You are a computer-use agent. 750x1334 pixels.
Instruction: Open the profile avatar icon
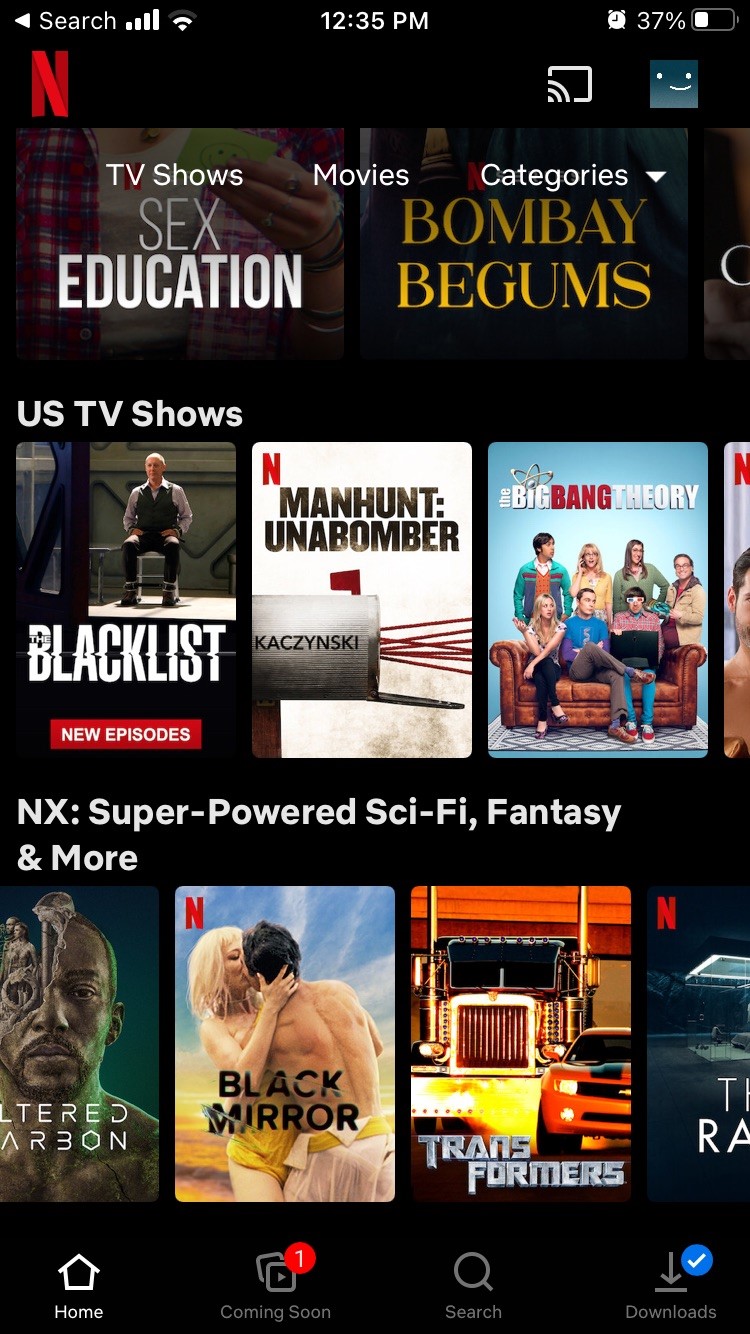(x=674, y=84)
